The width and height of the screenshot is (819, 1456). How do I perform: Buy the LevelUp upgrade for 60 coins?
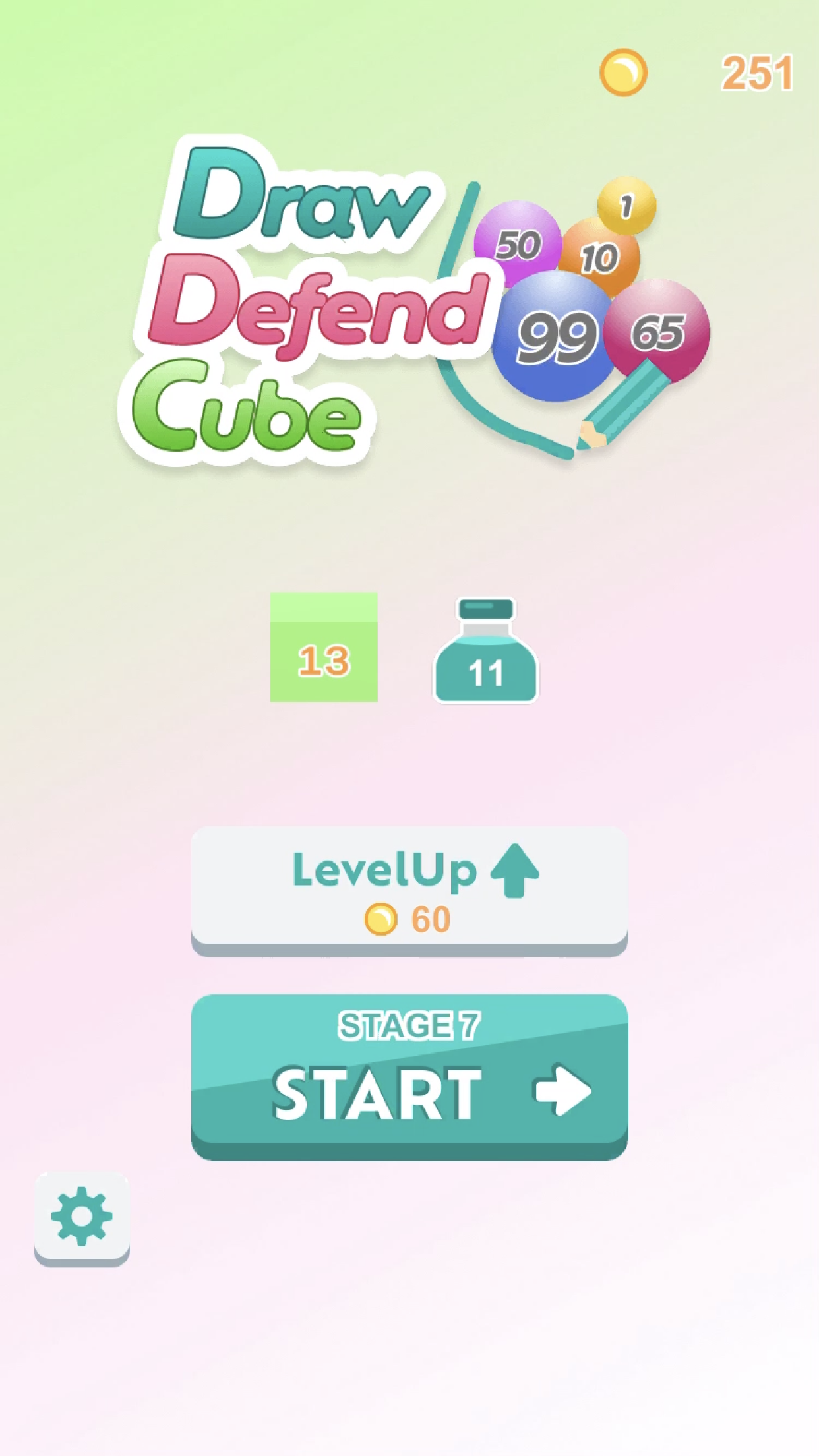409,890
